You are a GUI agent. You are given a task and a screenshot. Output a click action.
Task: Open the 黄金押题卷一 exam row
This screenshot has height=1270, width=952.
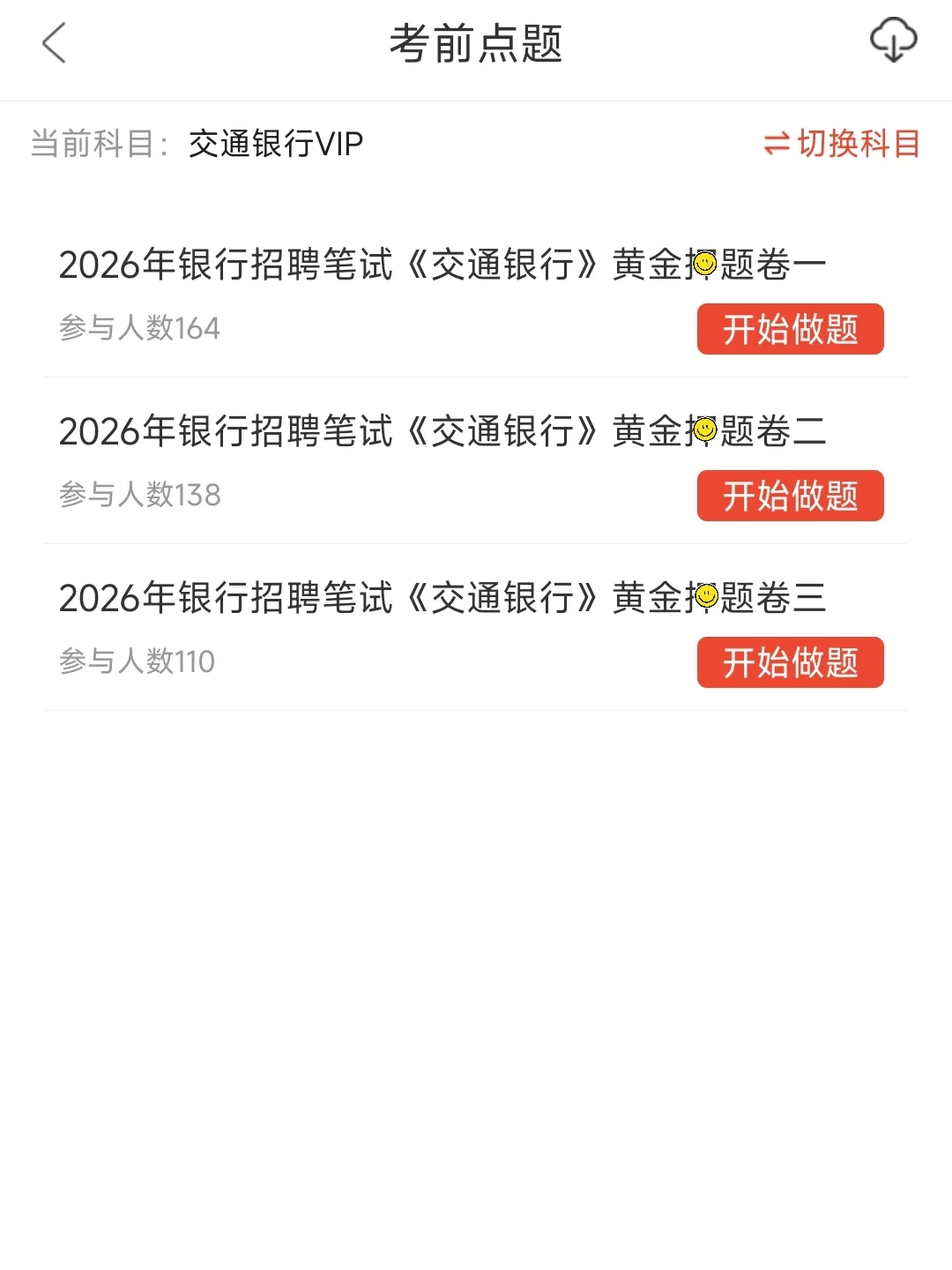click(x=441, y=265)
